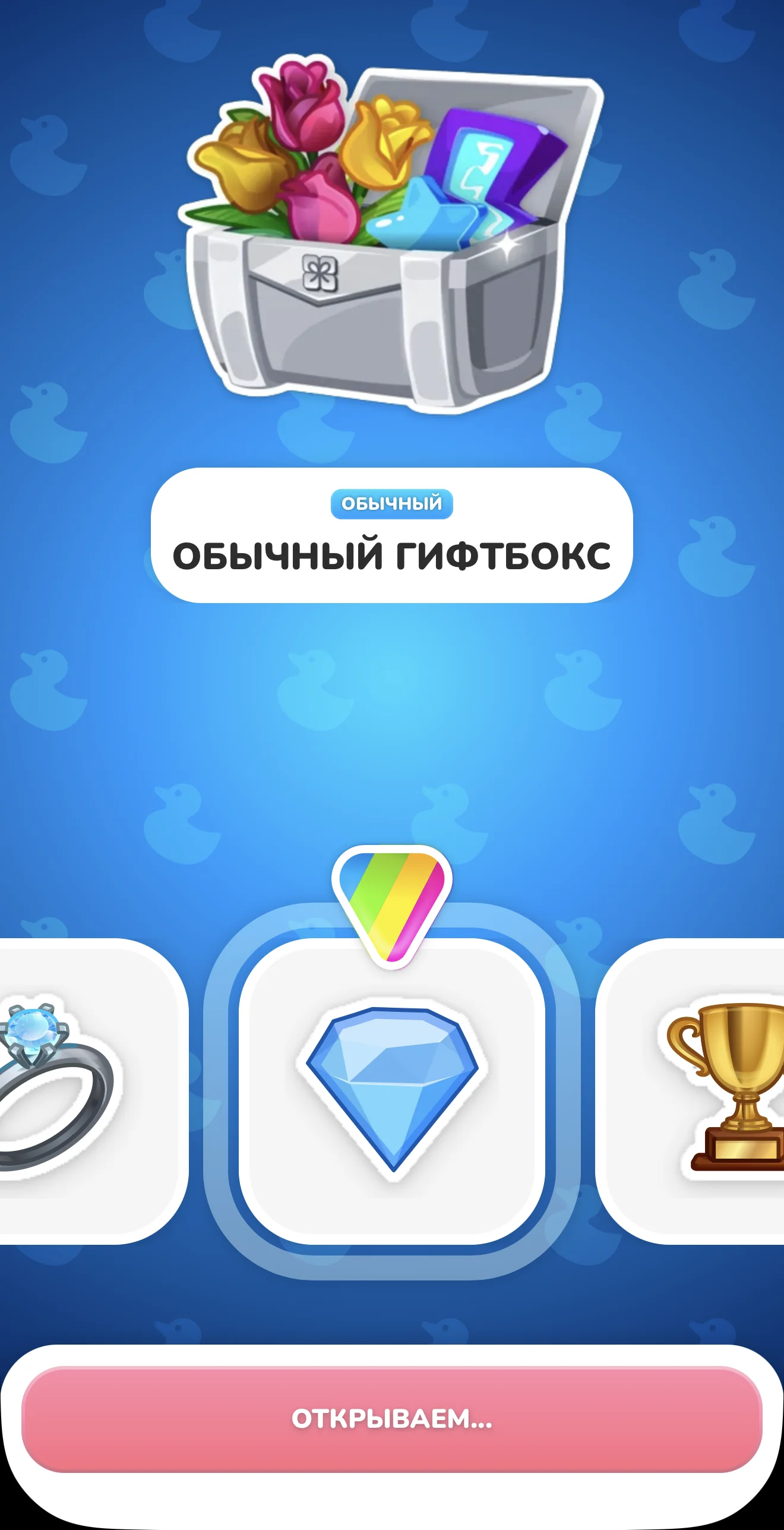The image size is (784, 1530).
Task: Tap the pink «Открываем...» button
Action: point(392,1419)
